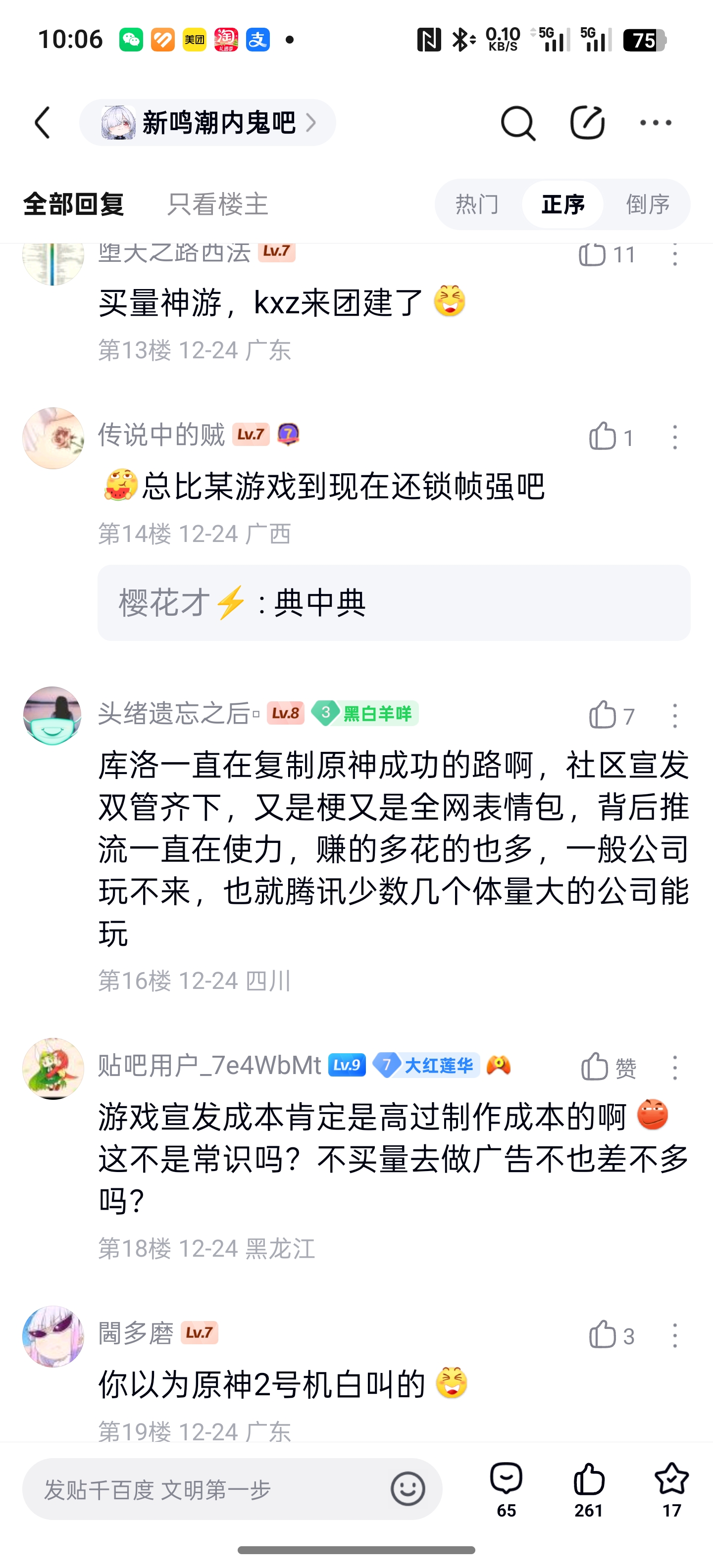713x1568 pixels.
Task: Go back from this thread
Action: pos(43,123)
